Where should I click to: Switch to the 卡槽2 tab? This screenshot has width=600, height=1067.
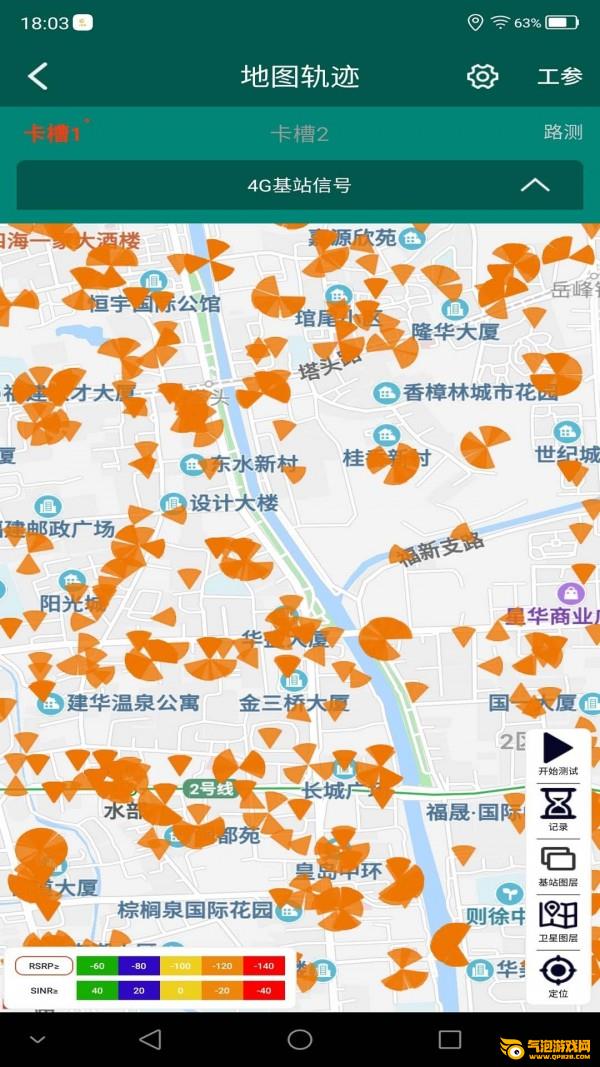(299, 133)
